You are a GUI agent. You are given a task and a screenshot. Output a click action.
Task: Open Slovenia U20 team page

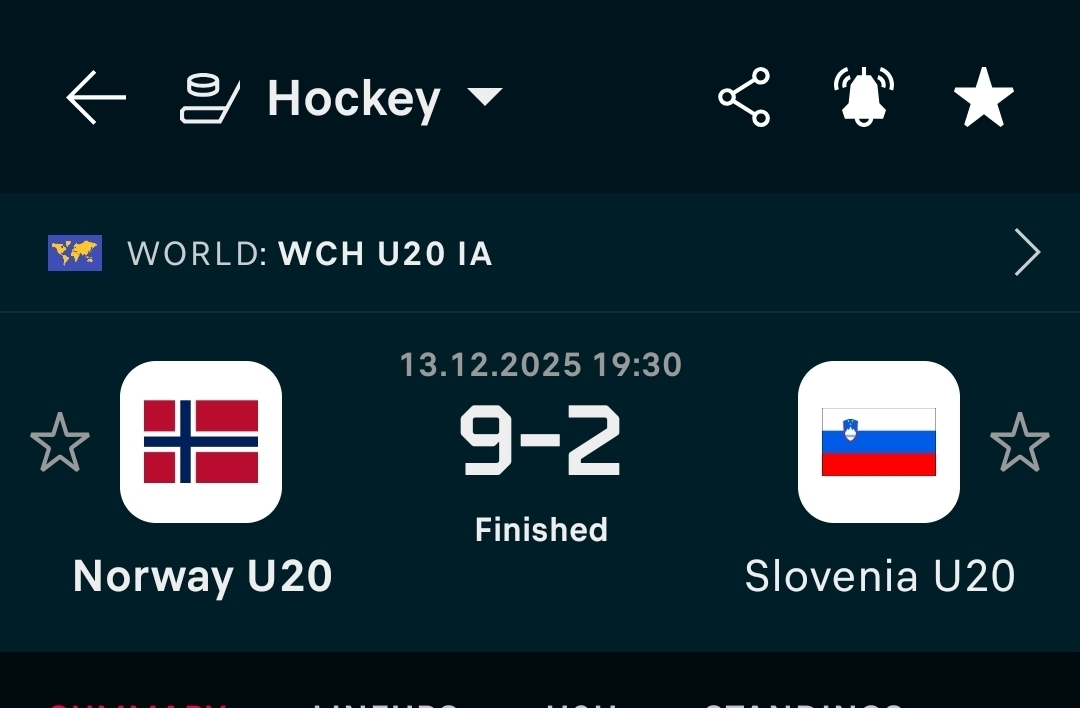coord(878,442)
